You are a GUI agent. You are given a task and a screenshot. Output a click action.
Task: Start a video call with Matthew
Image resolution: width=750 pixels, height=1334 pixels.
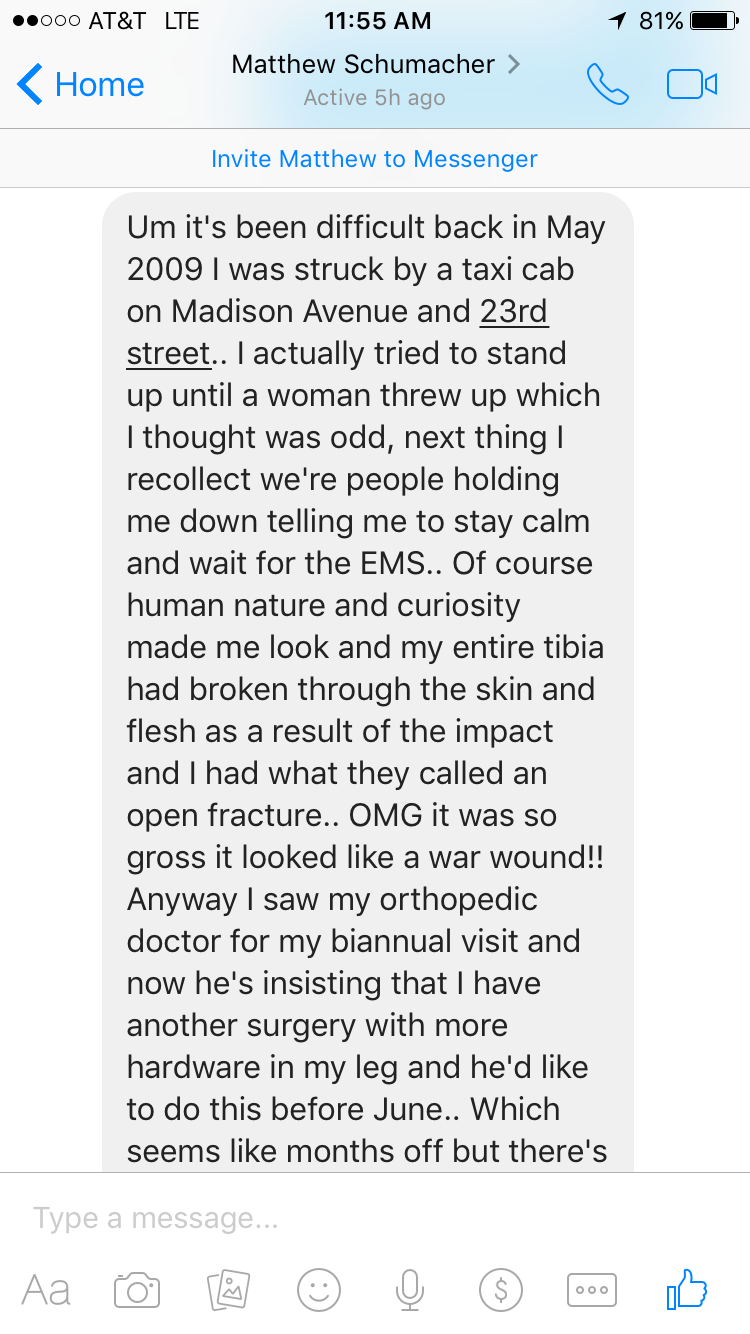pos(692,85)
